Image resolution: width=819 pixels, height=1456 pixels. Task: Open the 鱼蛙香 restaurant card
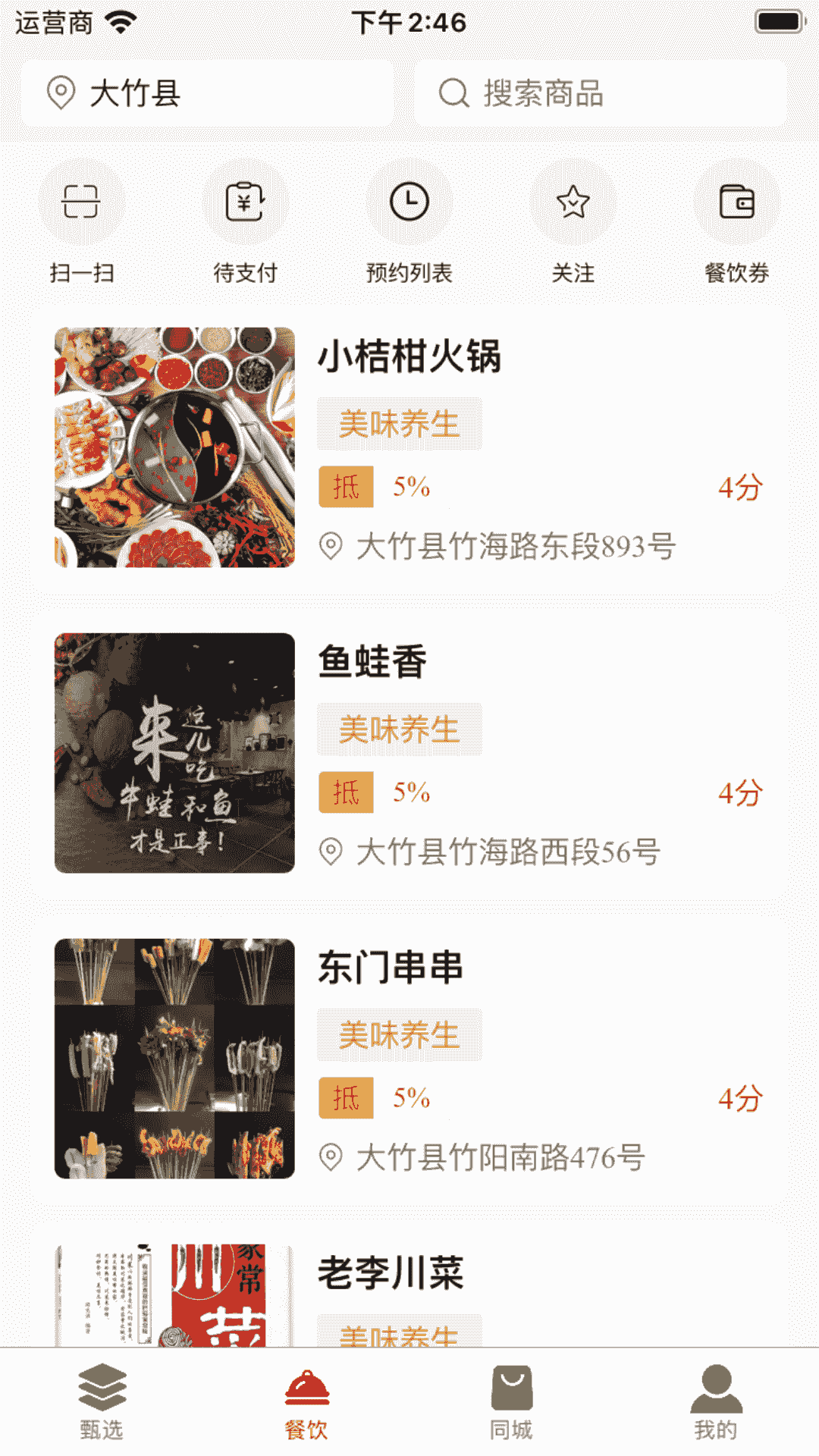[x=409, y=755]
